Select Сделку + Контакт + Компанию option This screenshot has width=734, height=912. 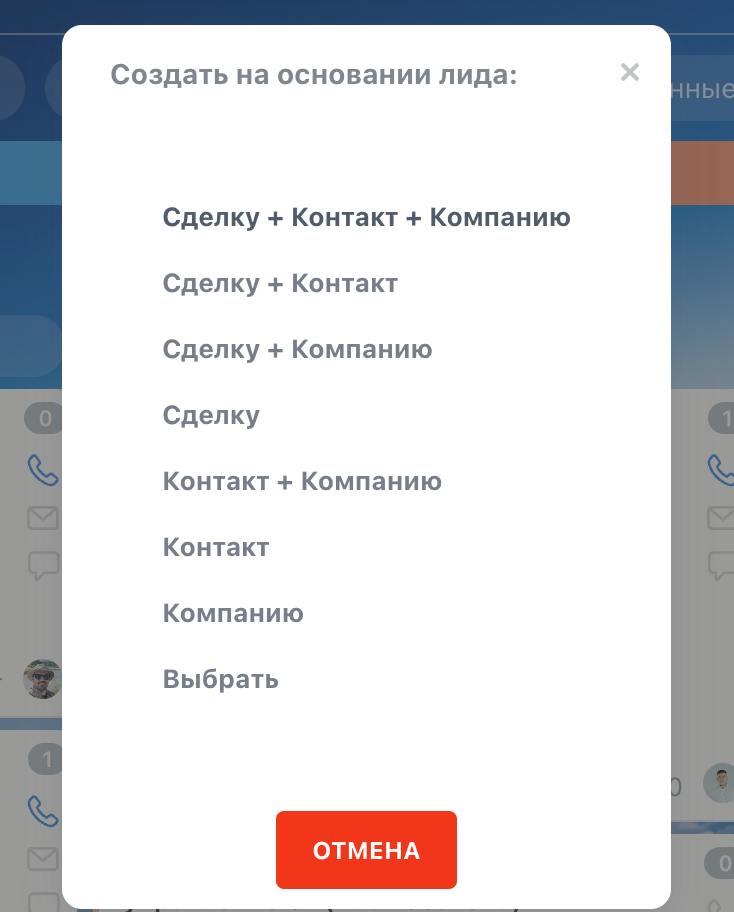point(366,217)
